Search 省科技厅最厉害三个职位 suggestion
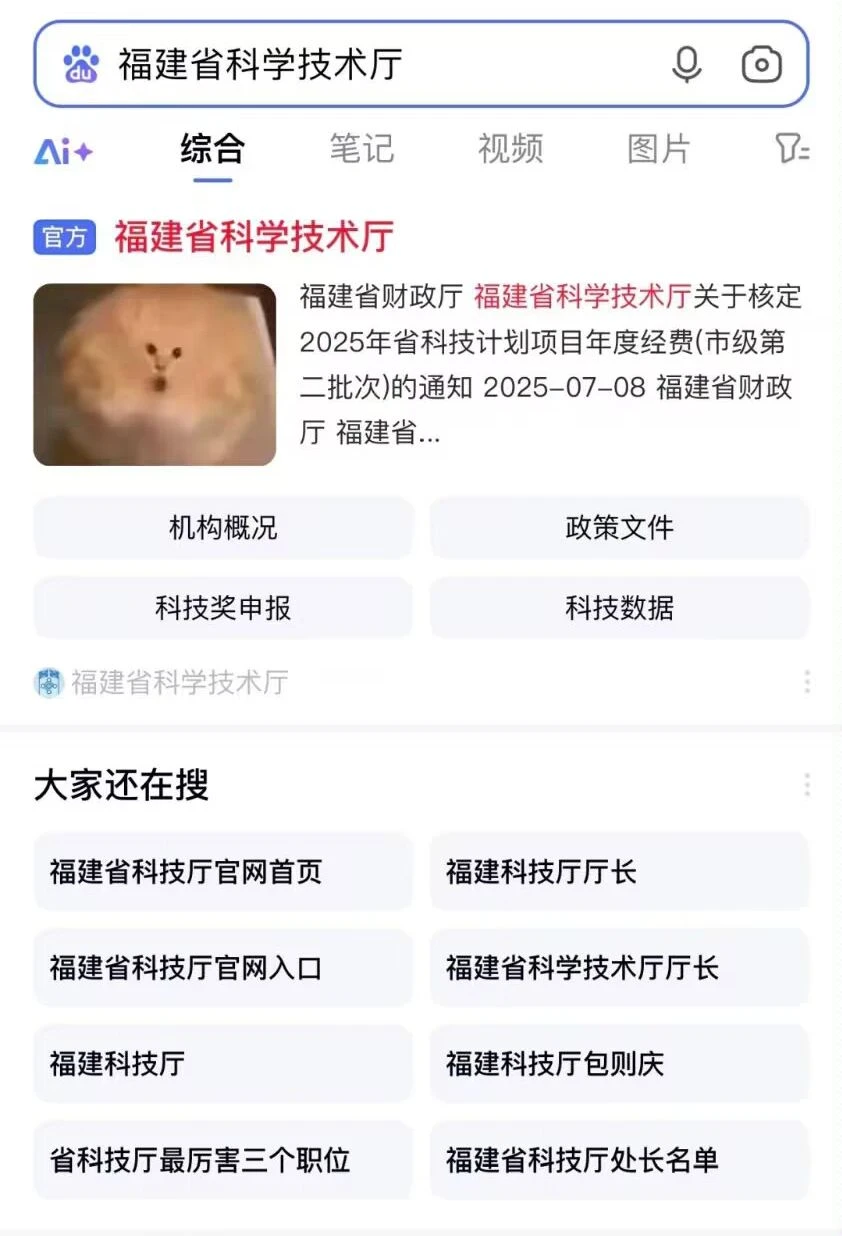 (223, 1160)
